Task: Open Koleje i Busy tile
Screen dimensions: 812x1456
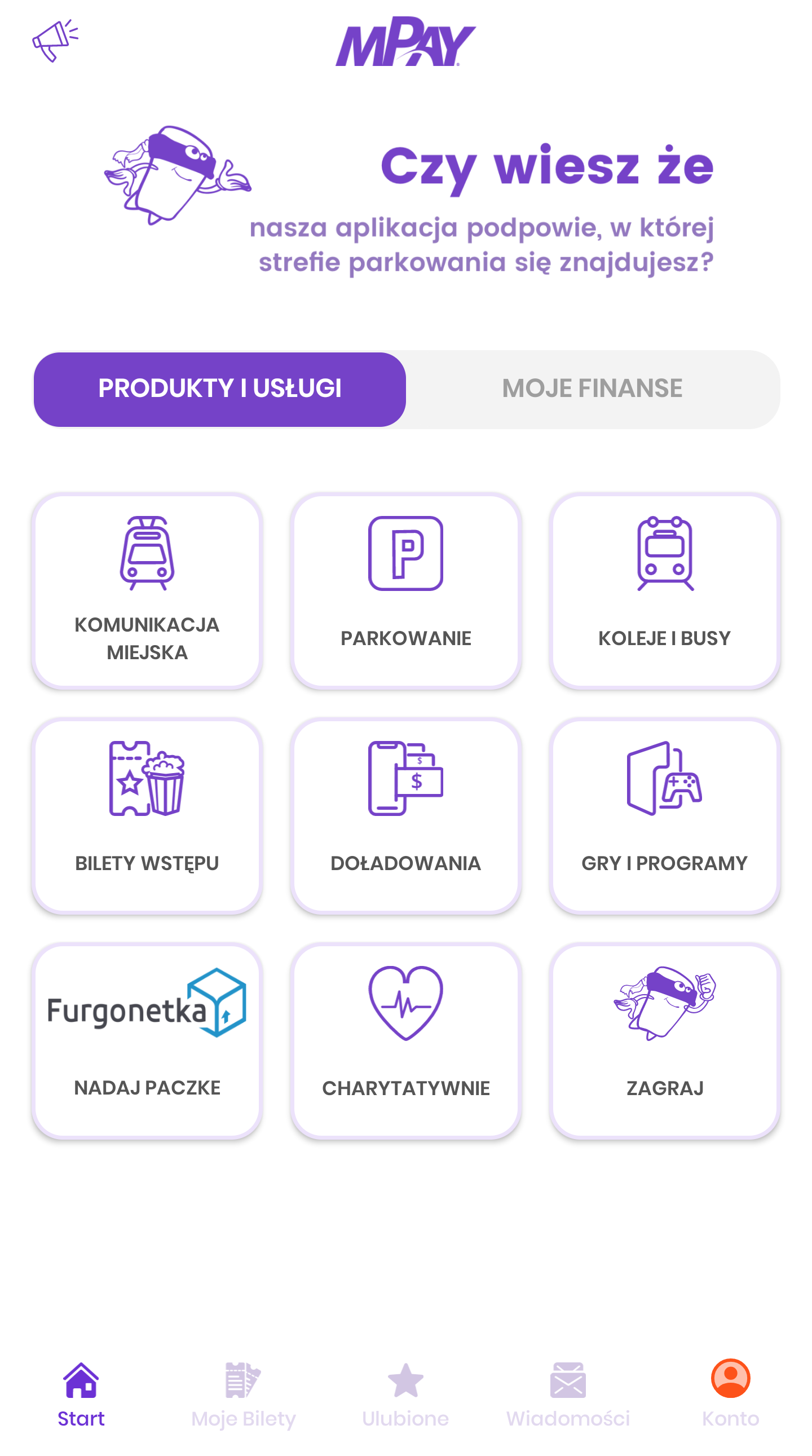Action: point(664,590)
